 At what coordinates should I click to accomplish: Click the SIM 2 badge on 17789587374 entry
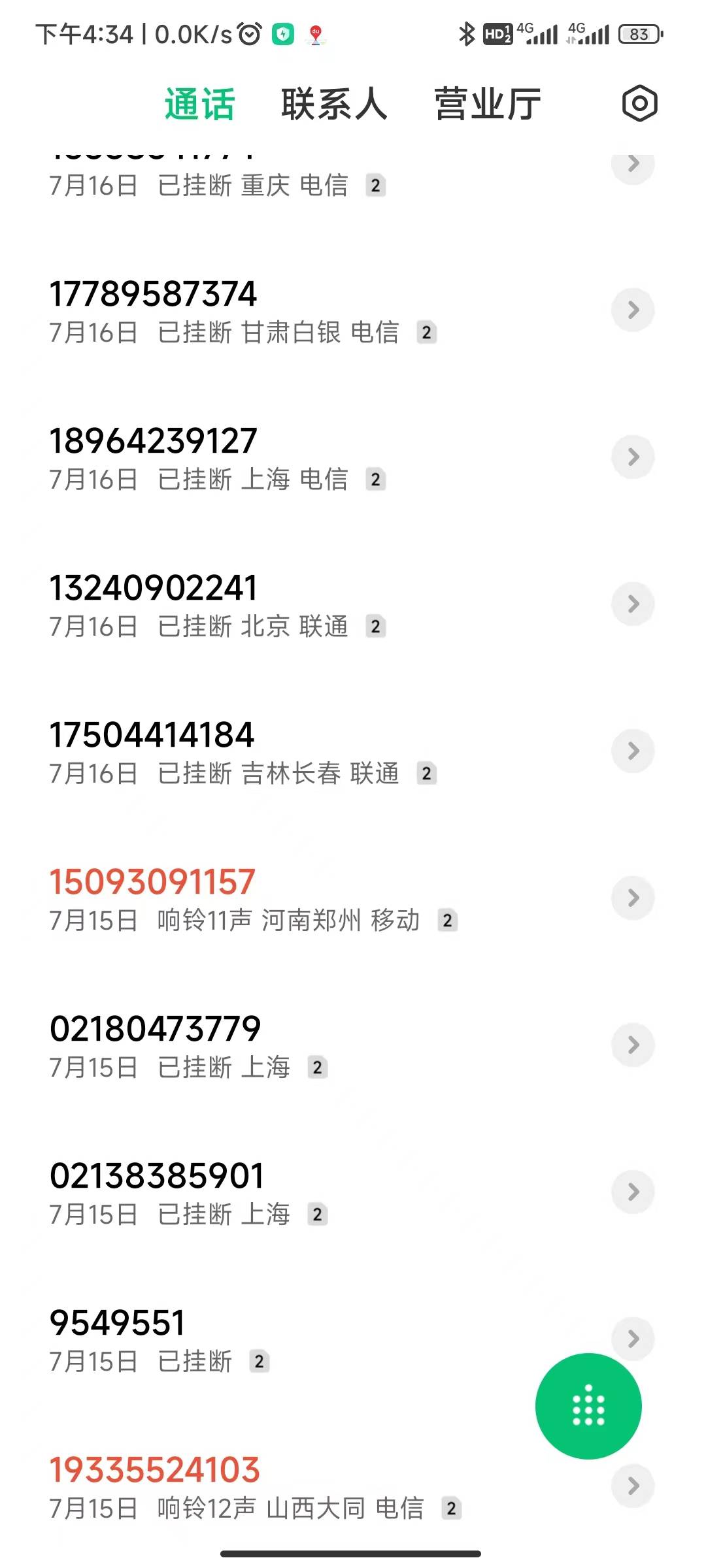click(x=426, y=332)
